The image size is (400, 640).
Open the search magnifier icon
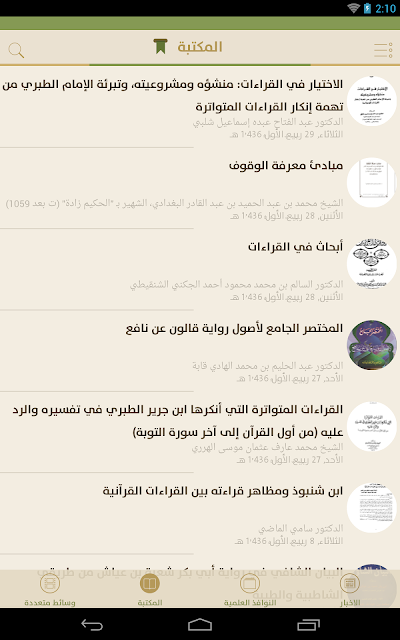coord(16,50)
